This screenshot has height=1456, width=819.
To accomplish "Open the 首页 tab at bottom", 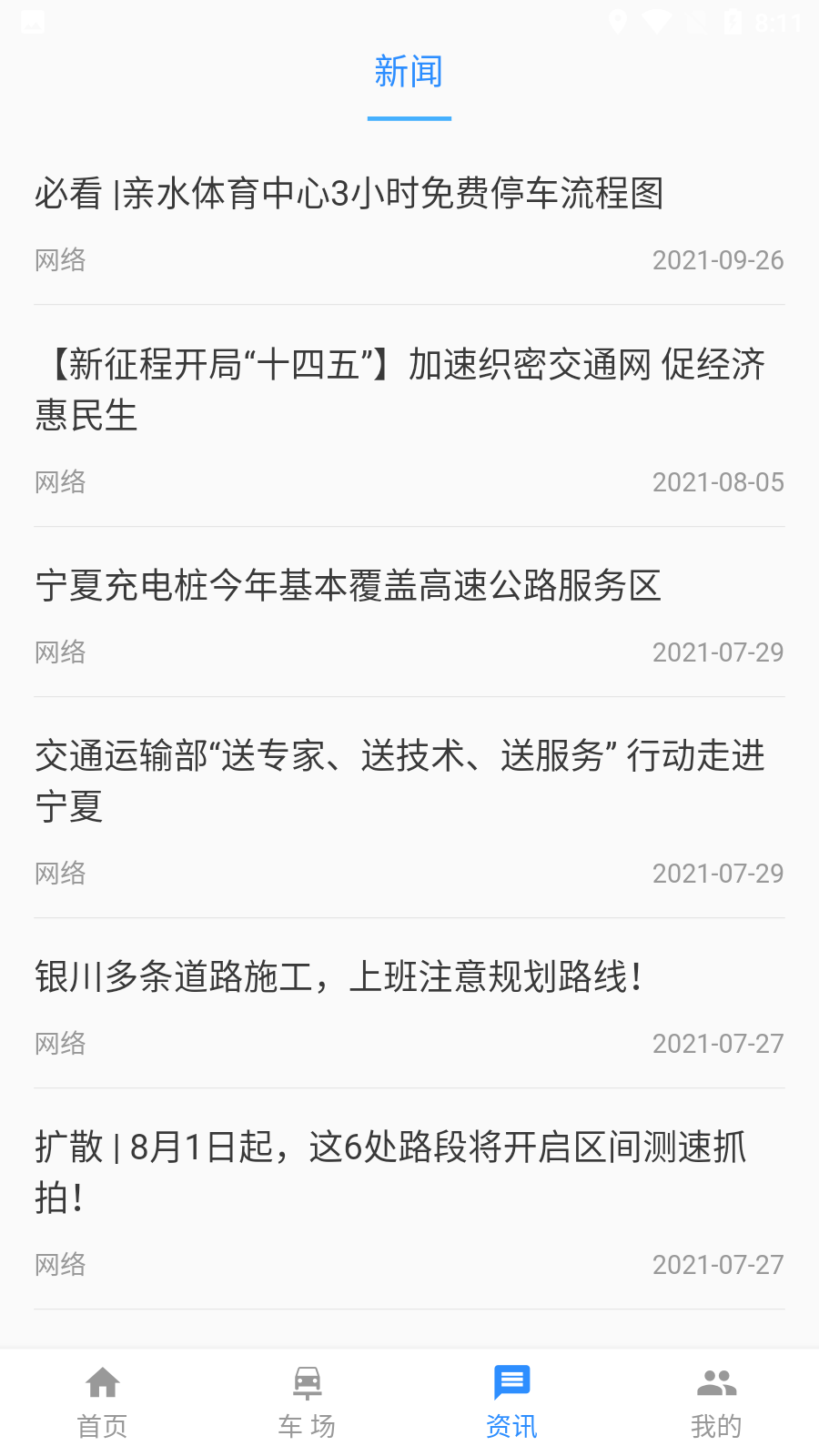I will coord(102,1401).
